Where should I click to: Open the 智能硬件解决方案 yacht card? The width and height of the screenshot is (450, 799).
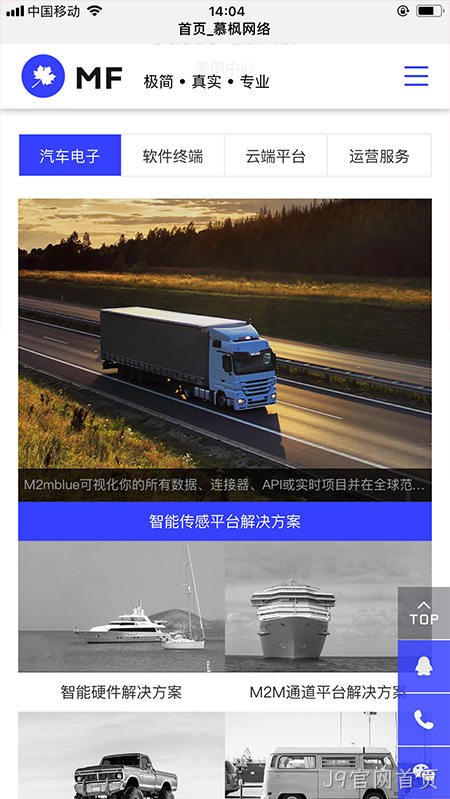pyautogui.click(x=121, y=624)
